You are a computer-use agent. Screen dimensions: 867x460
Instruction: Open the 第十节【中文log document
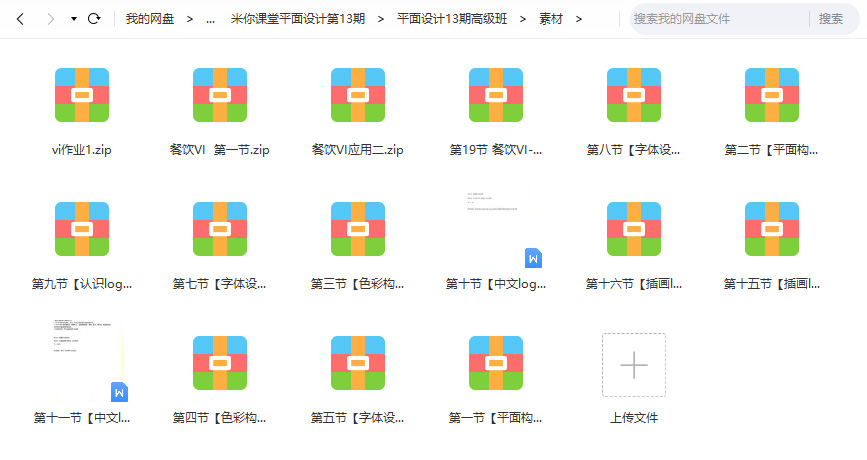click(x=496, y=229)
